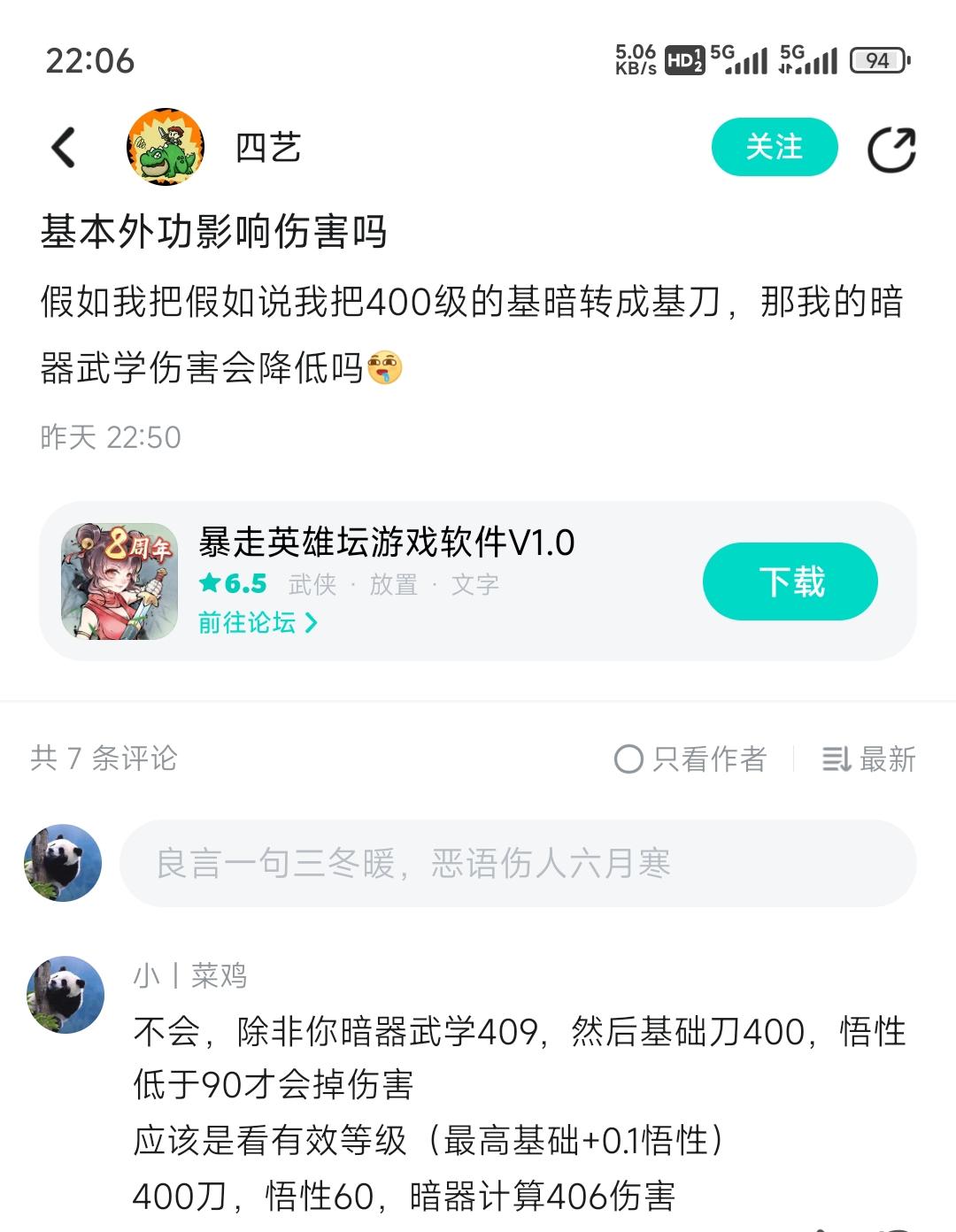Screen dimensions: 956x1232
Task: Expand the 前往论坛 chevron link
Action: [x=312, y=625]
